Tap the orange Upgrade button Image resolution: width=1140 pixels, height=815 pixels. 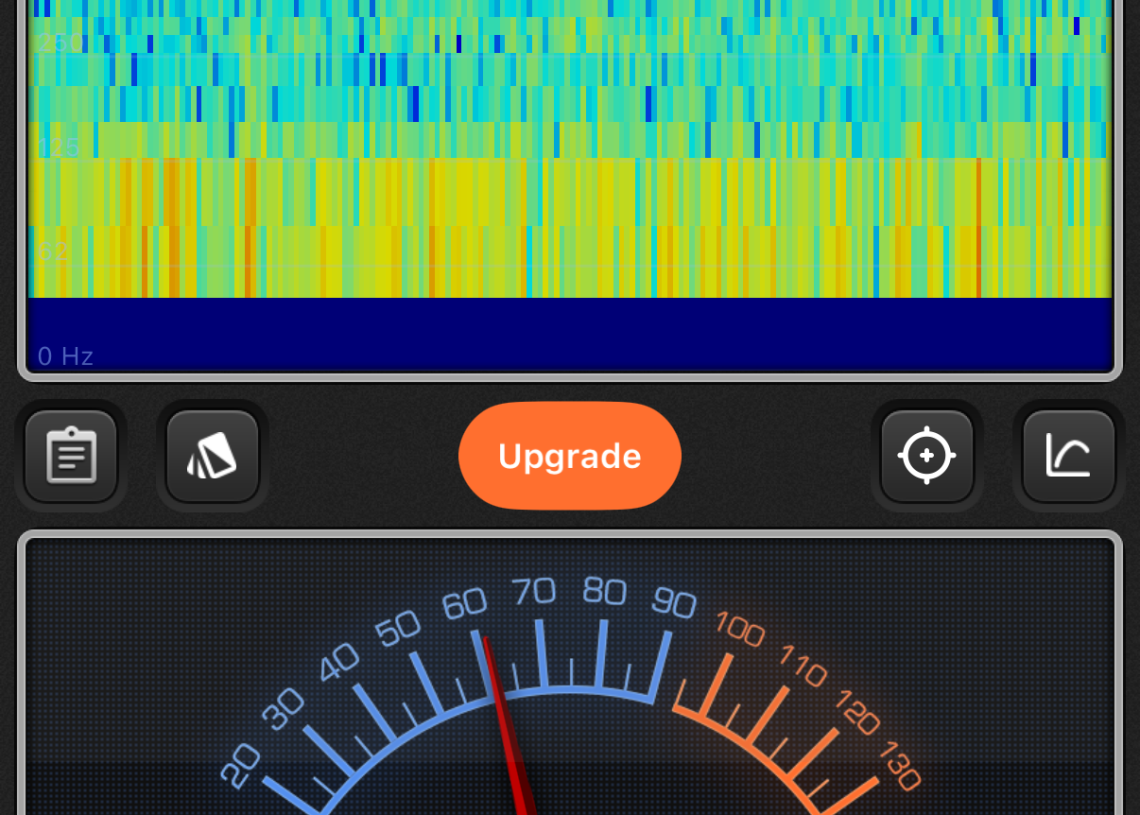click(x=569, y=456)
